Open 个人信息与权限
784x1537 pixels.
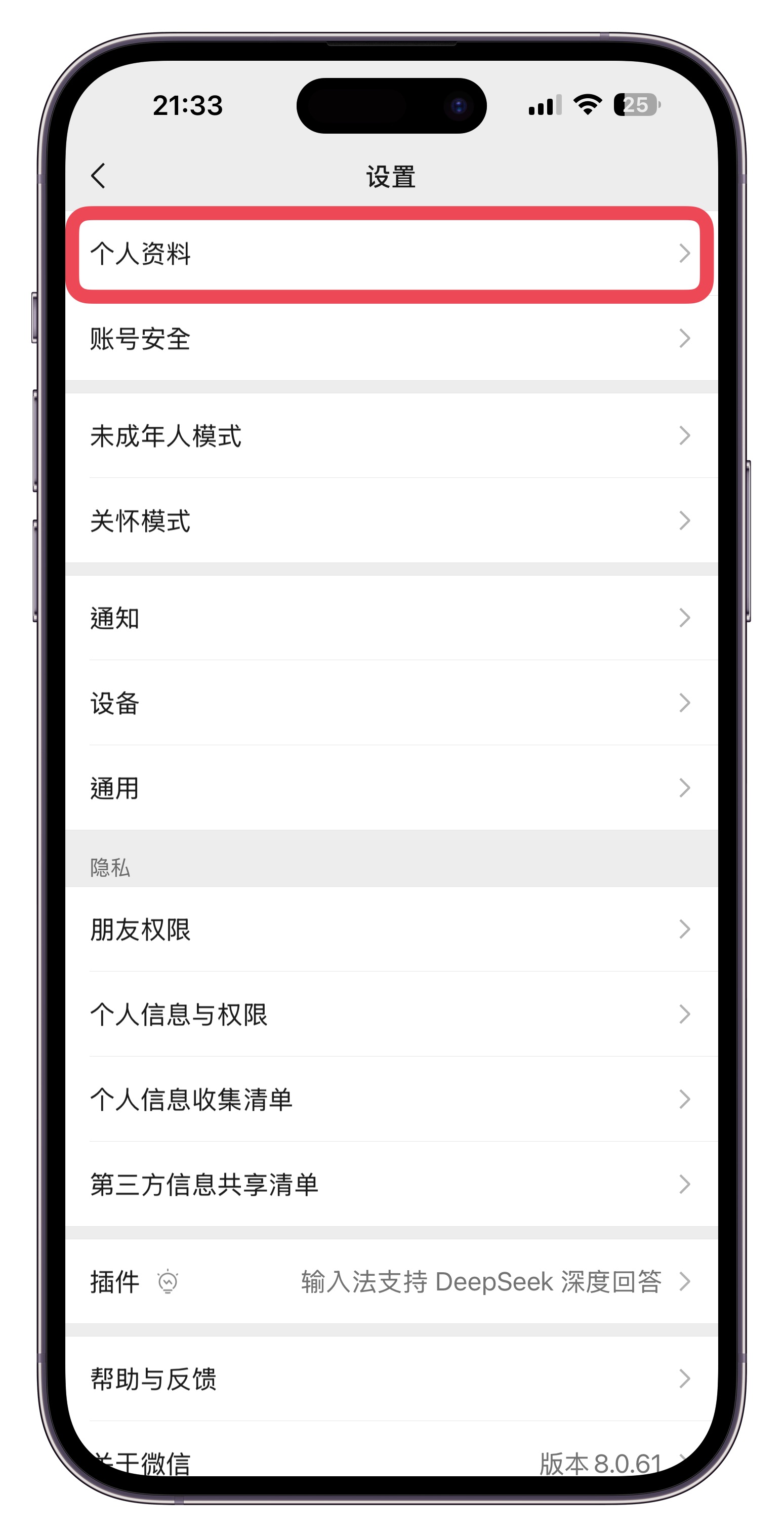pos(390,1015)
